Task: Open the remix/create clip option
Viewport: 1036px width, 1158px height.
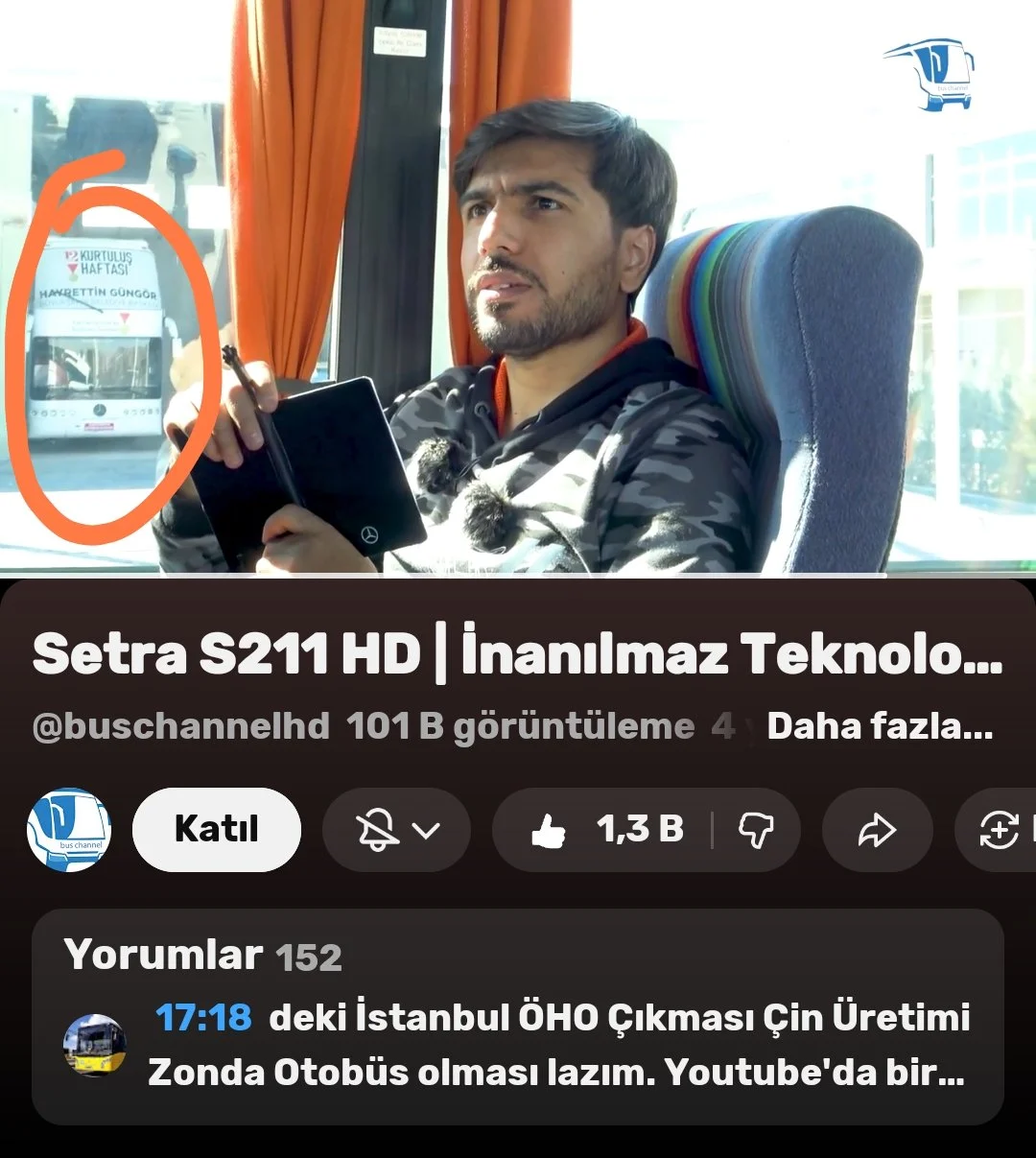Action: pyautogui.click(x=998, y=830)
